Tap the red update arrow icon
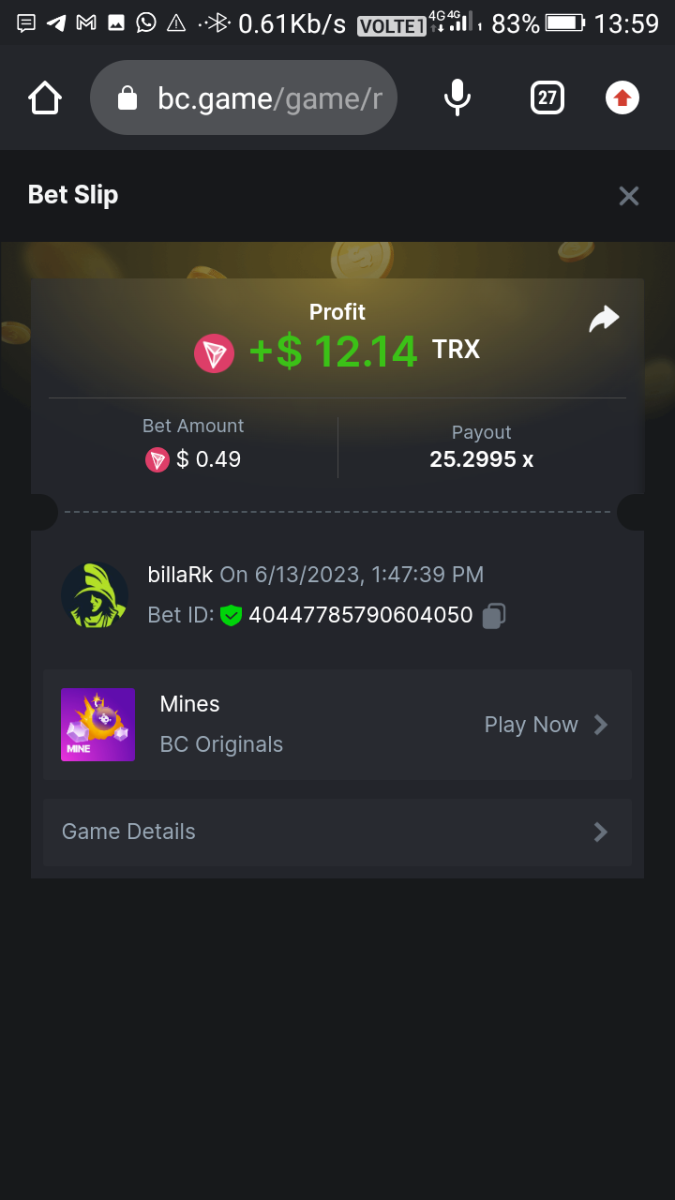675x1200 pixels. click(x=622, y=98)
